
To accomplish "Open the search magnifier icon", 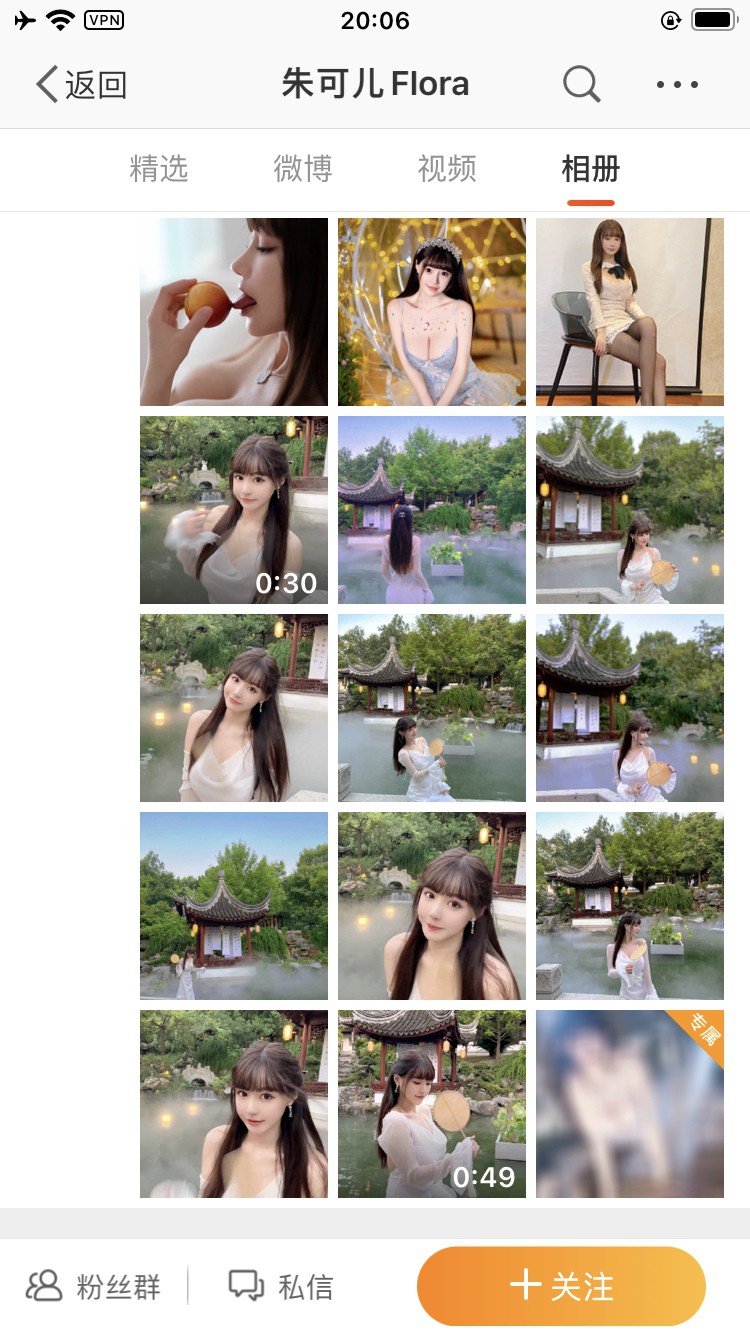I will tap(581, 85).
